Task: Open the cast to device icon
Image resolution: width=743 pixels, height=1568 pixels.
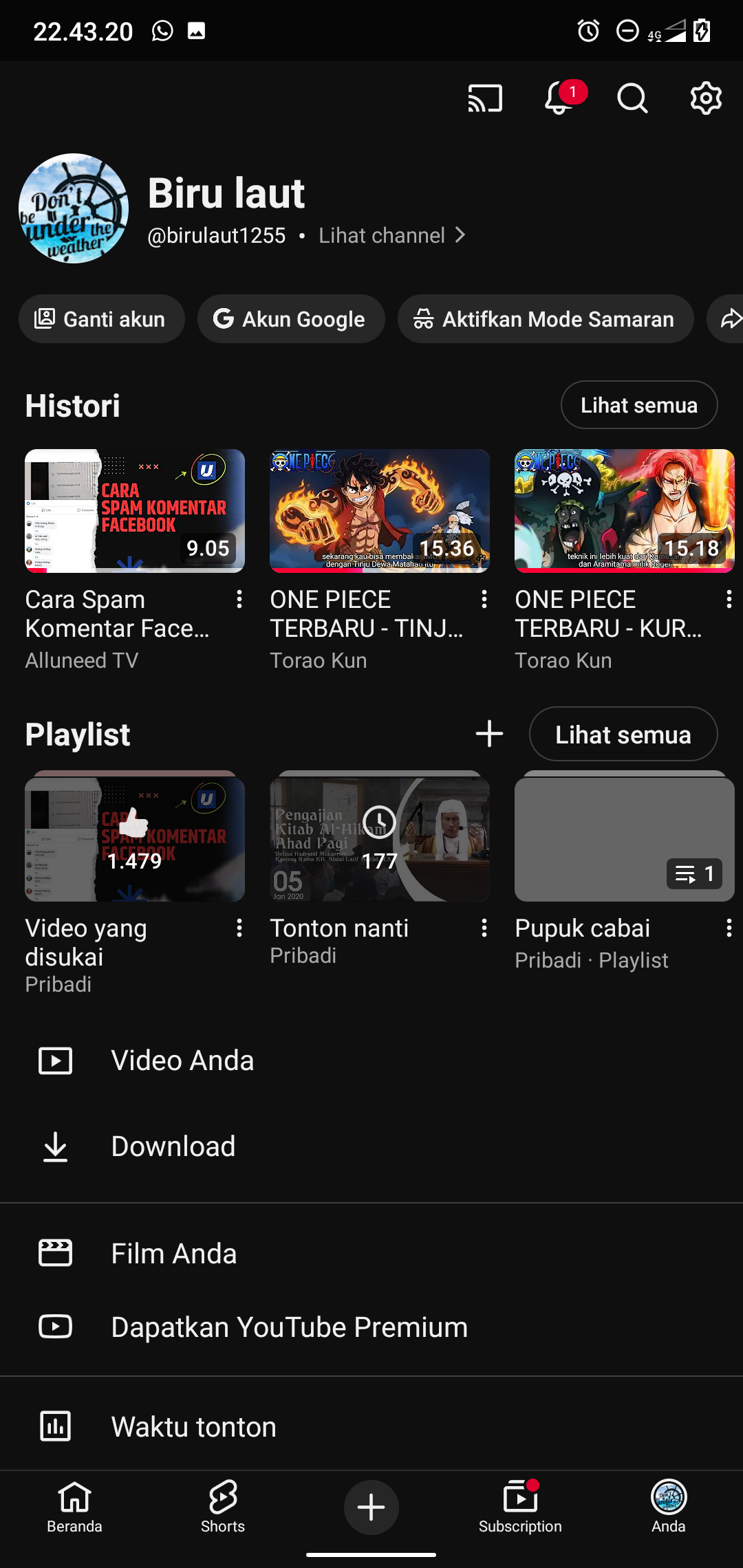Action: pyautogui.click(x=485, y=98)
